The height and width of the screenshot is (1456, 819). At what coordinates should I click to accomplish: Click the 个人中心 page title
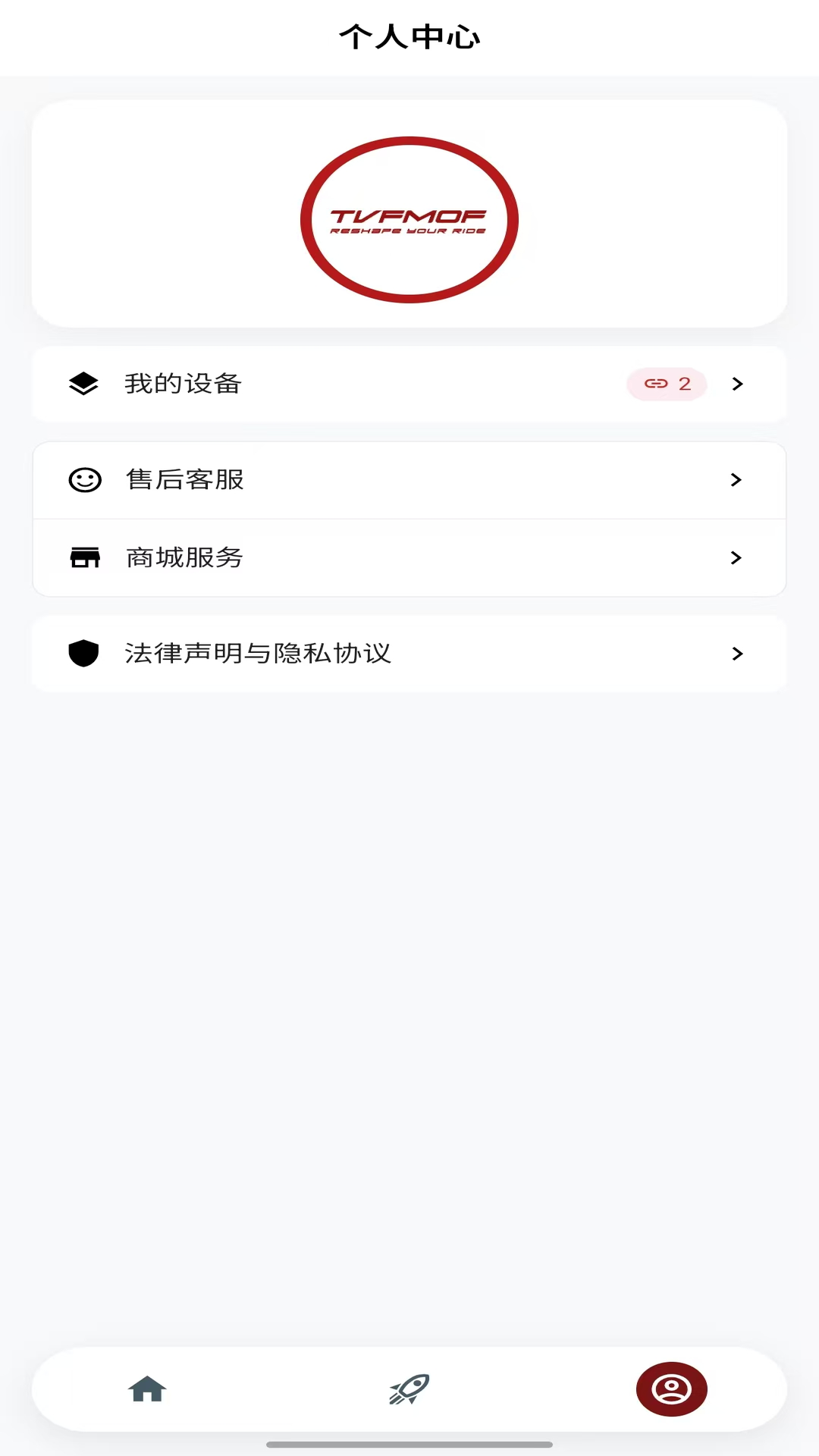409,36
